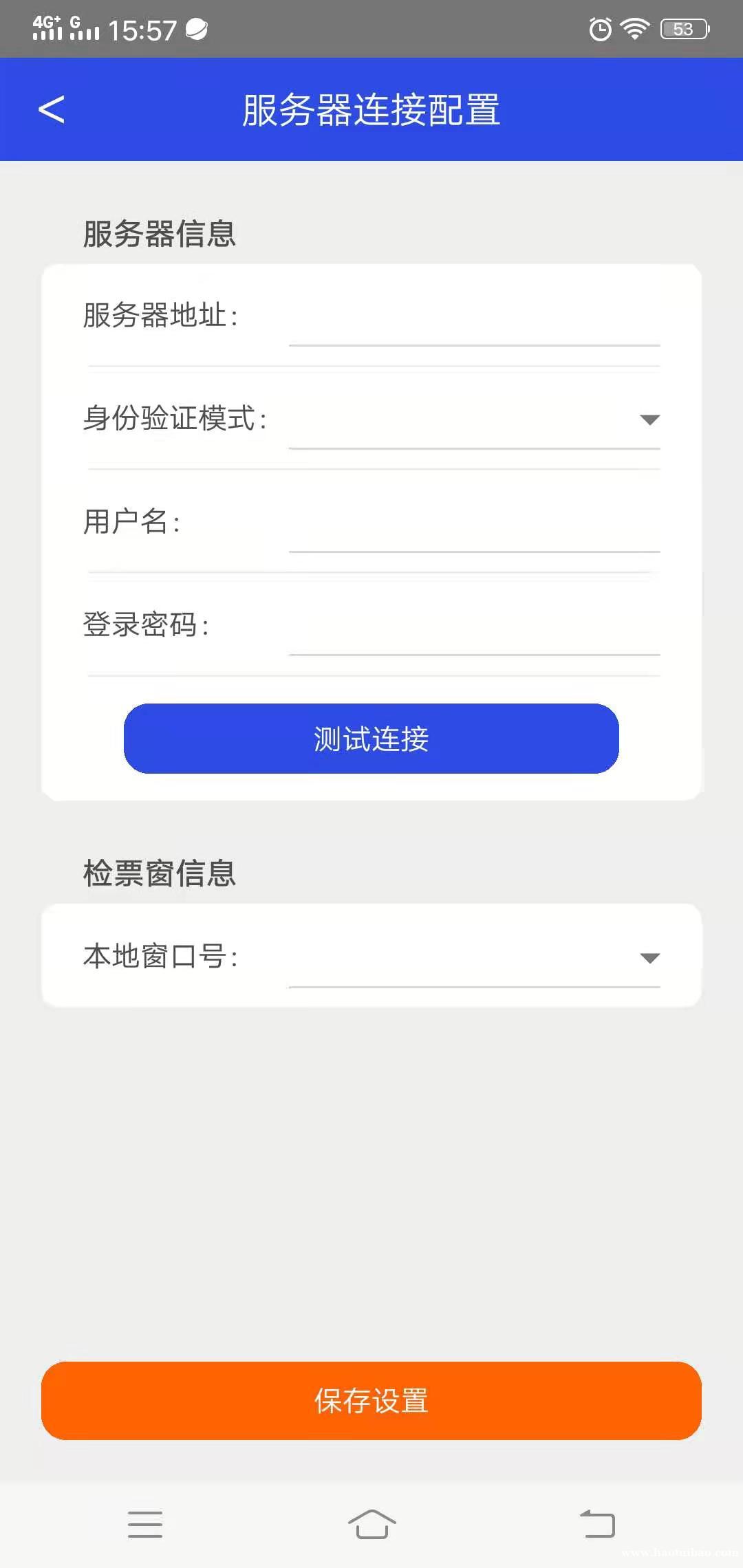Open the 本地窗口号 dropdown
The width and height of the screenshot is (743, 1568).
pyautogui.click(x=474, y=959)
